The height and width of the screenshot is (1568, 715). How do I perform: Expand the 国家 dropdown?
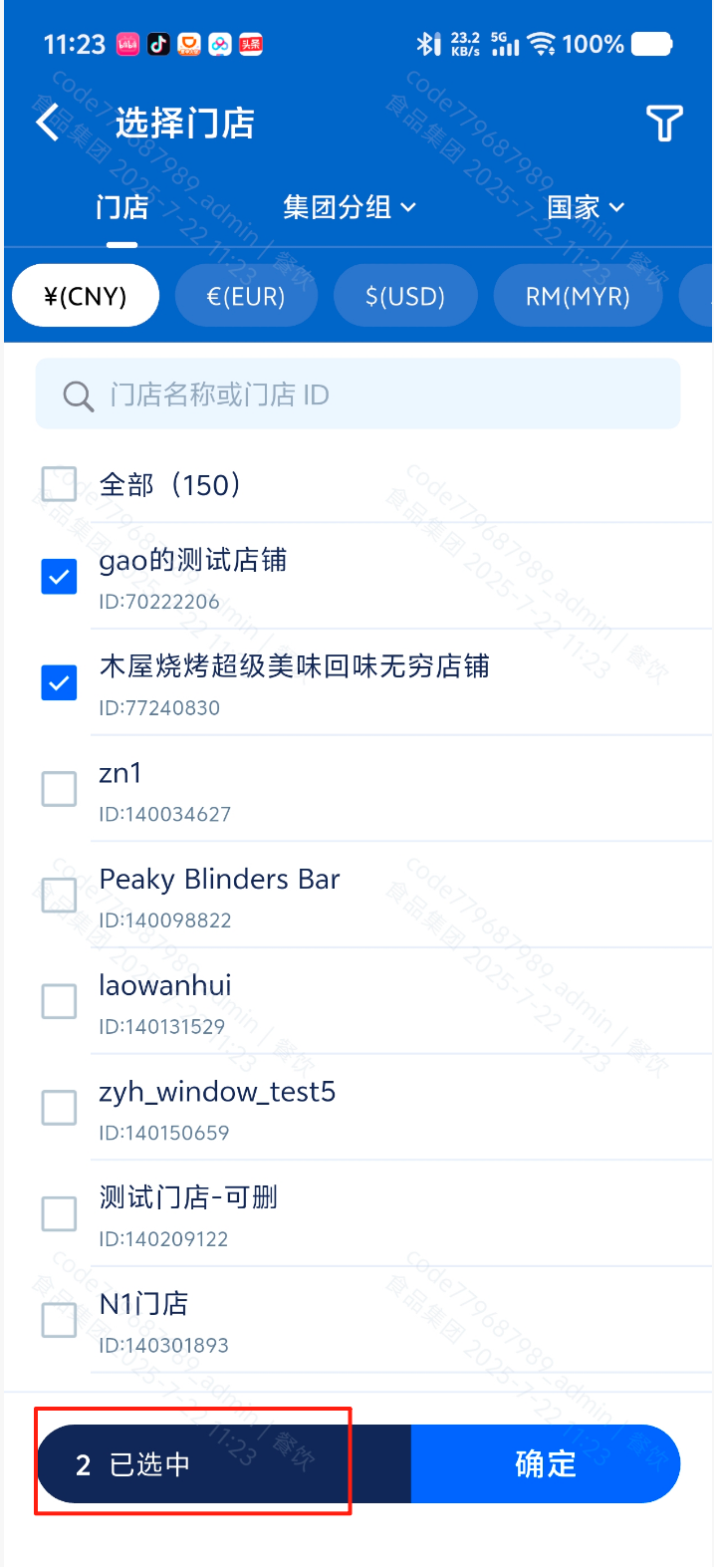click(586, 207)
